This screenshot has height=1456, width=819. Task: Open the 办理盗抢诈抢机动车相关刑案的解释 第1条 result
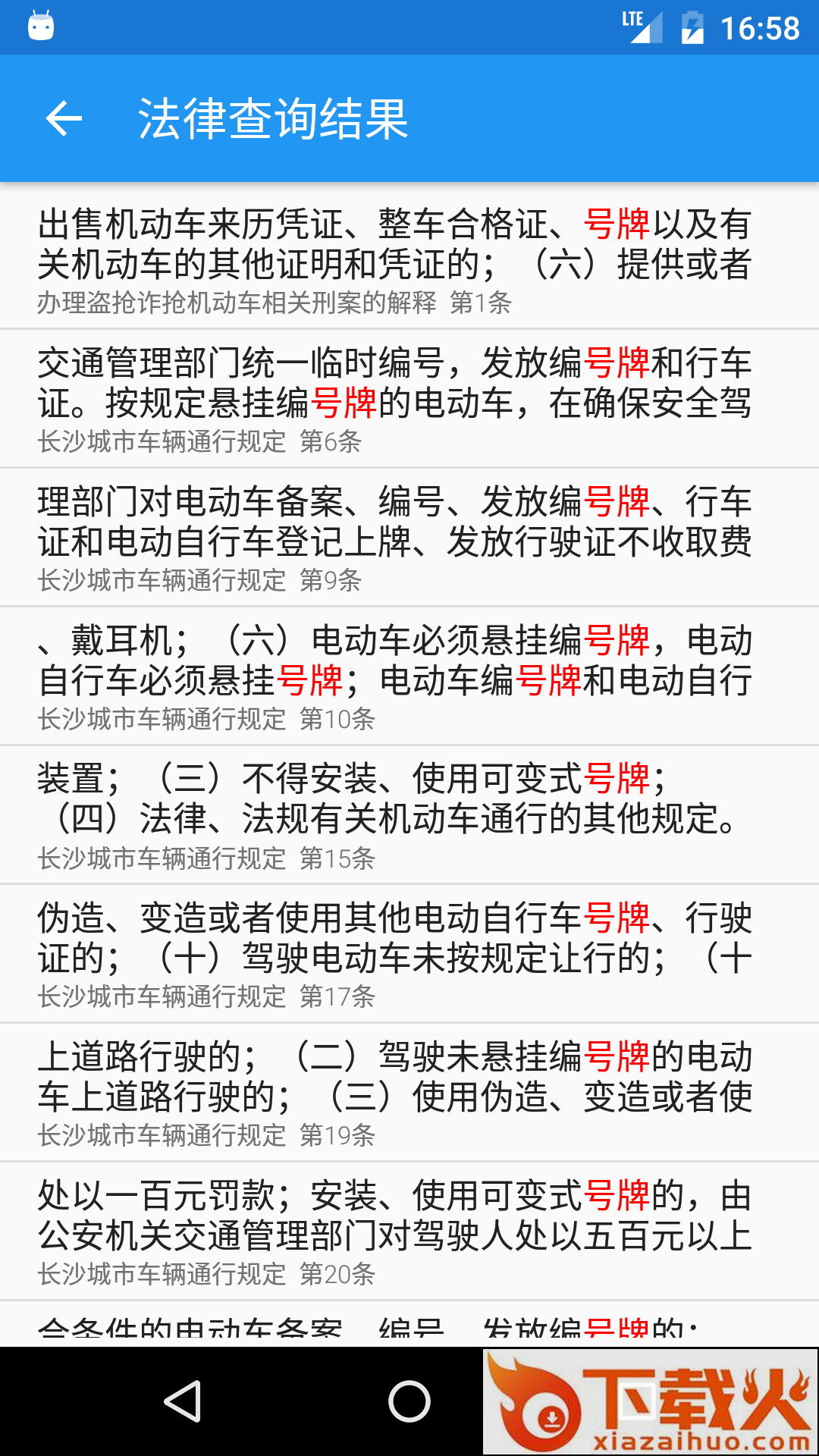(x=409, y=259)
